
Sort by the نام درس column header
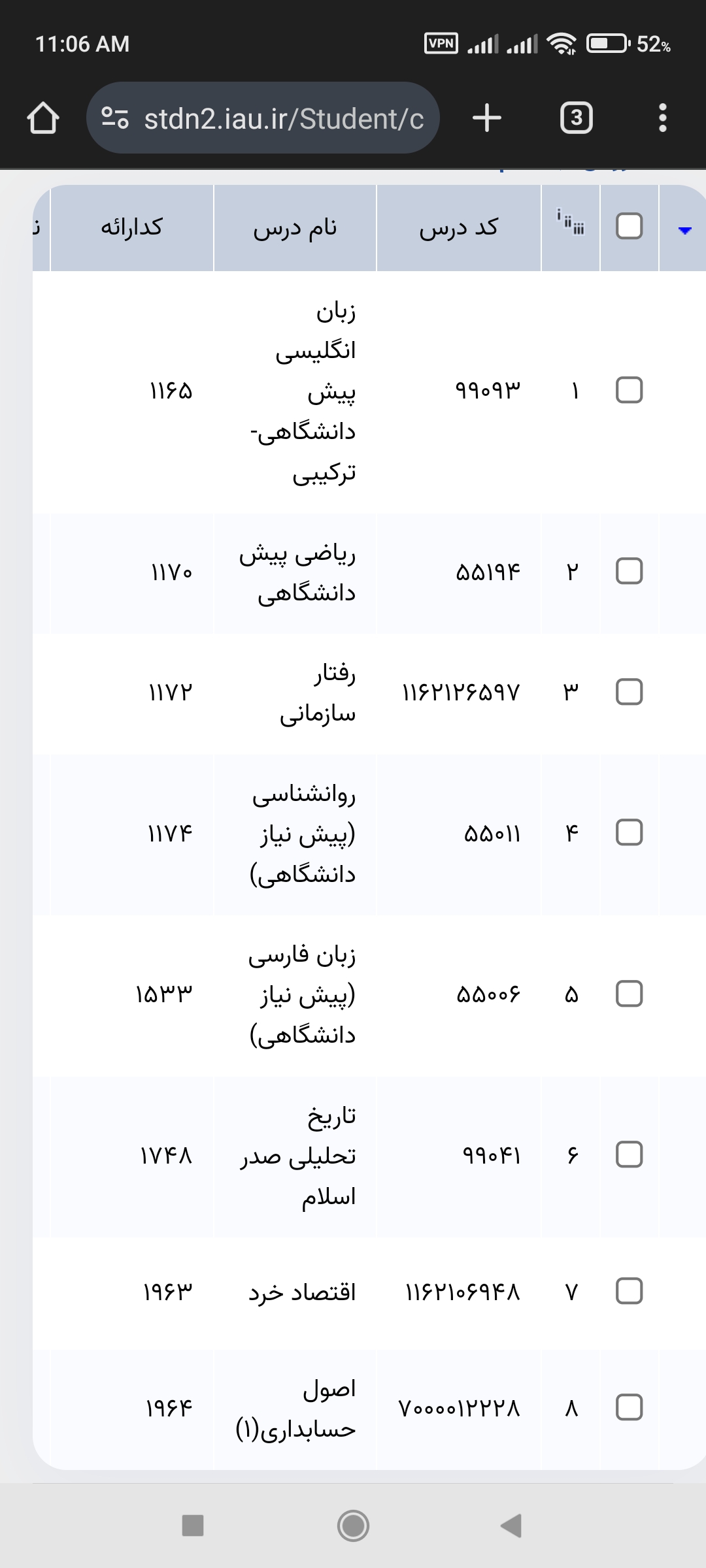tap(295, 227)
